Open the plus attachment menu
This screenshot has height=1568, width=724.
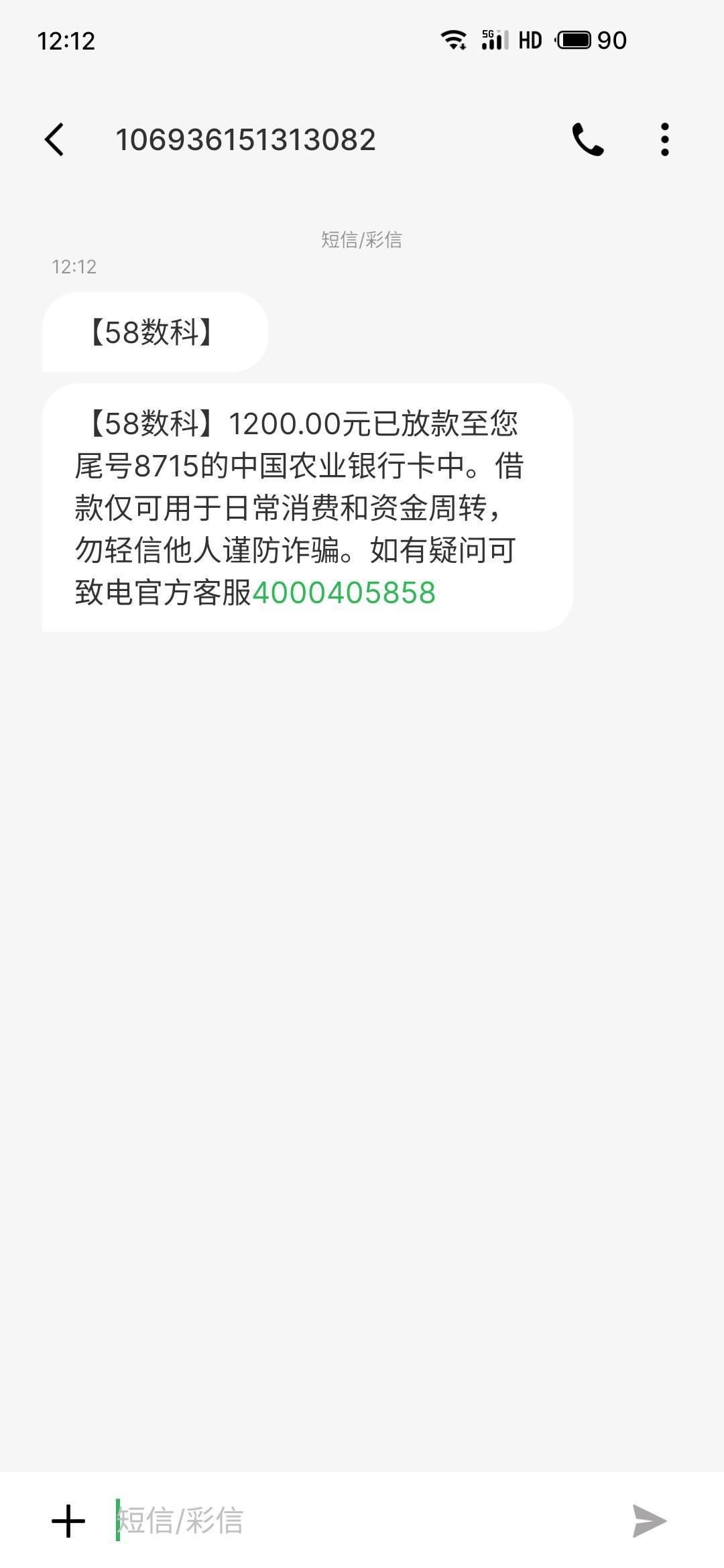tap(68, 1521)
